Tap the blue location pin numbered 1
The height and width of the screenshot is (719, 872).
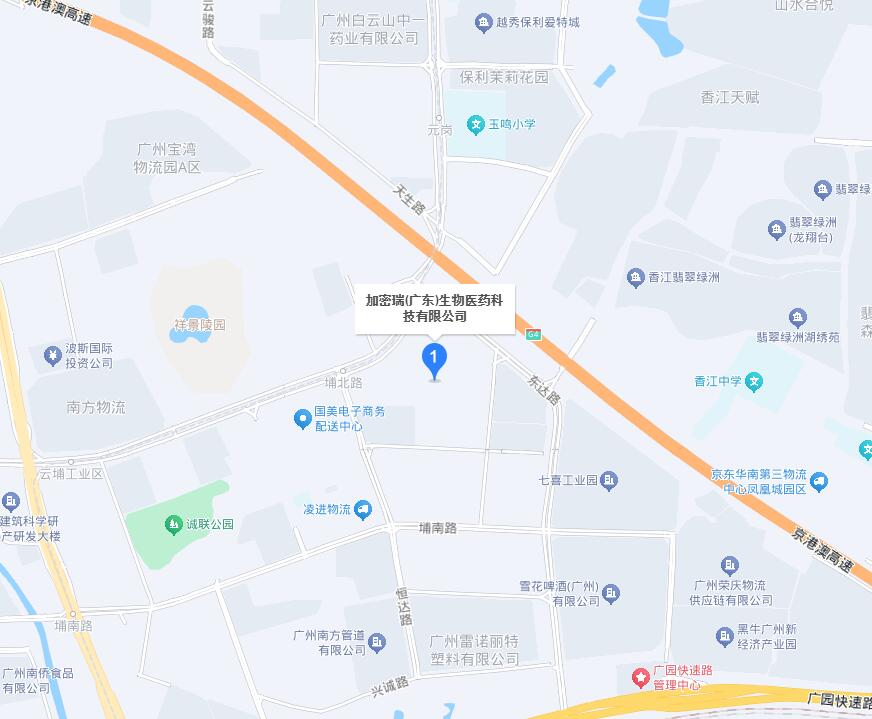[434, 358]
